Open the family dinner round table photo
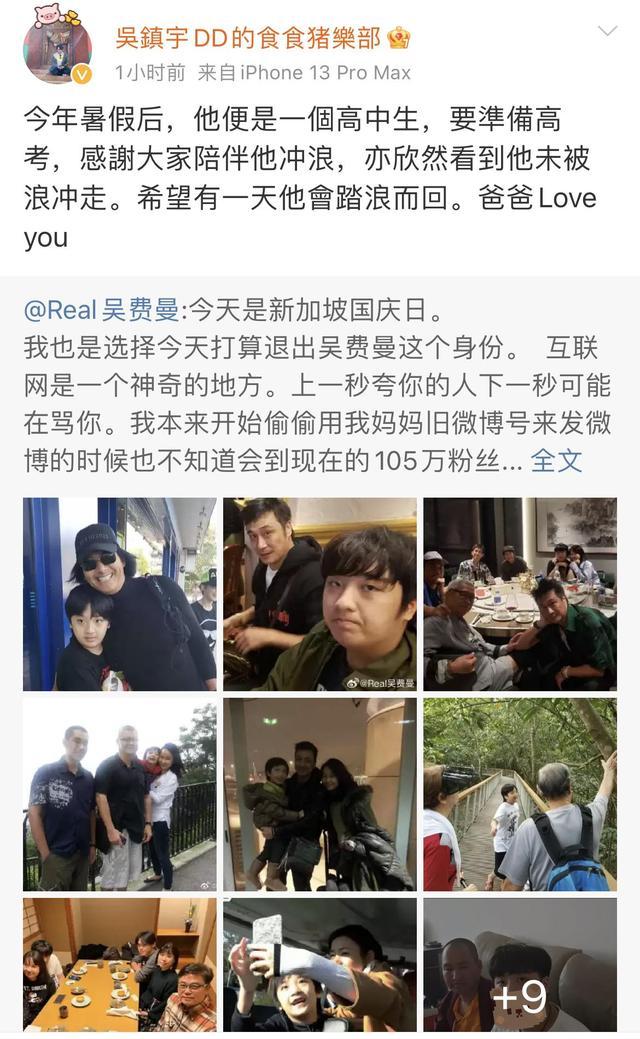Image resolution: width=640 pixels, height=1039 pixels. pos(520,594)
